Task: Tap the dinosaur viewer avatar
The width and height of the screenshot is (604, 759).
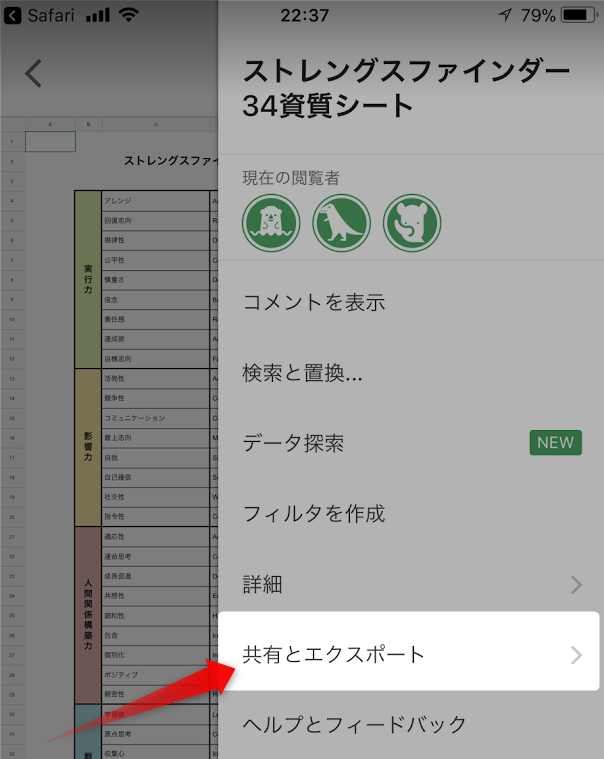Action: coord(341,222)
